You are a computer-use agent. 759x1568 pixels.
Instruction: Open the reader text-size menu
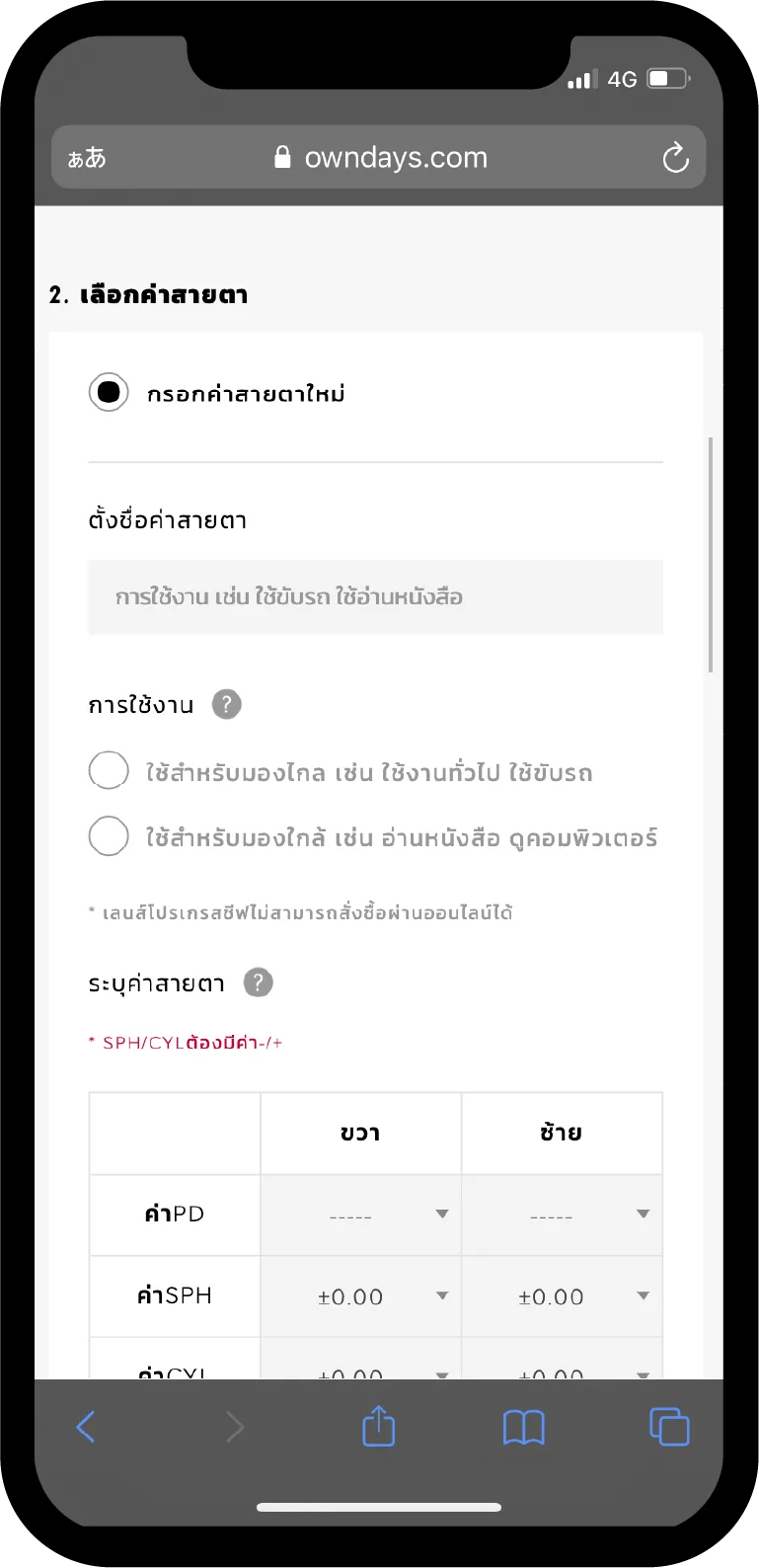point(87,158)
